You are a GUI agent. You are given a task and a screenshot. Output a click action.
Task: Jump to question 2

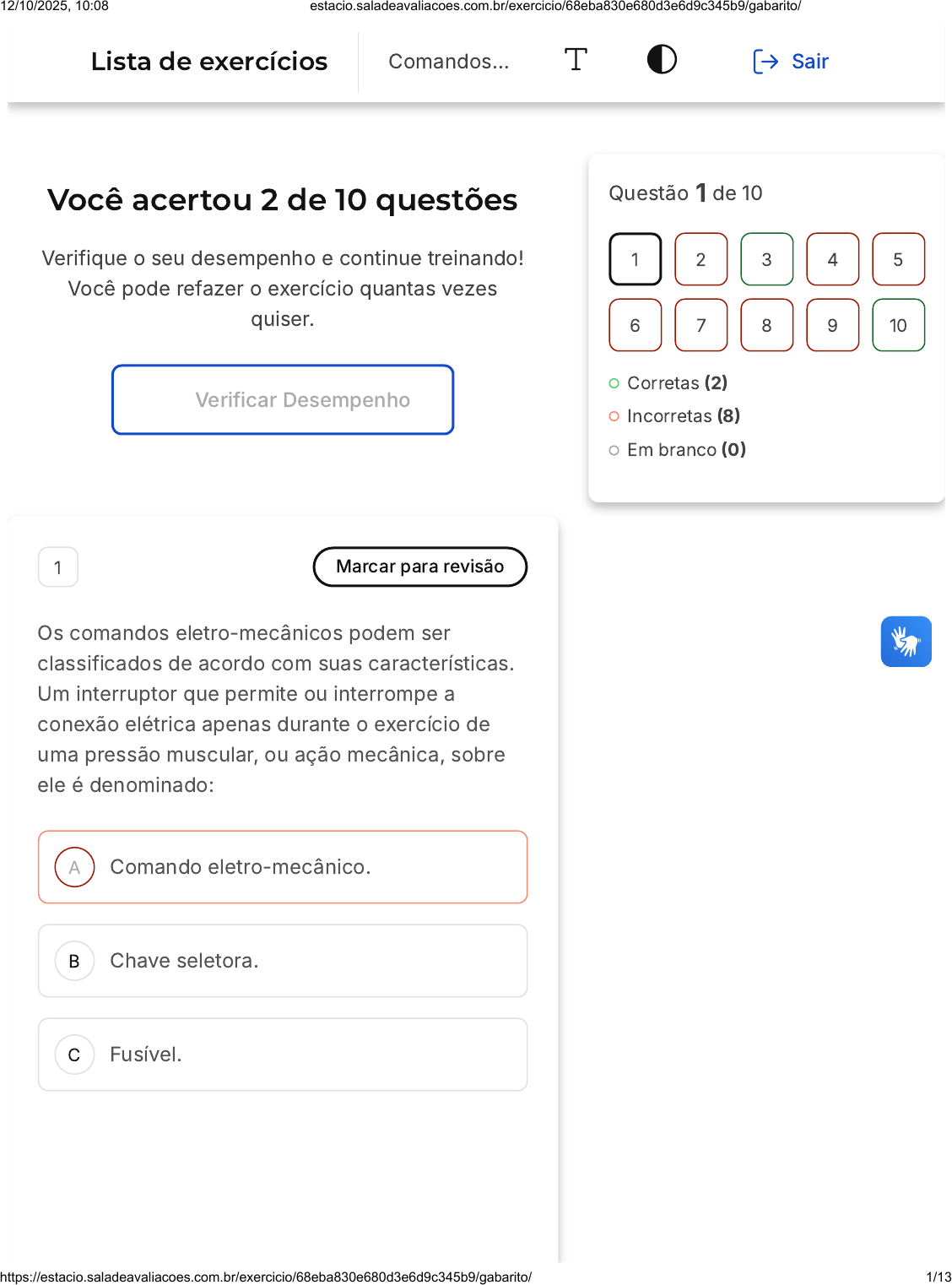[x=700, y=259]
